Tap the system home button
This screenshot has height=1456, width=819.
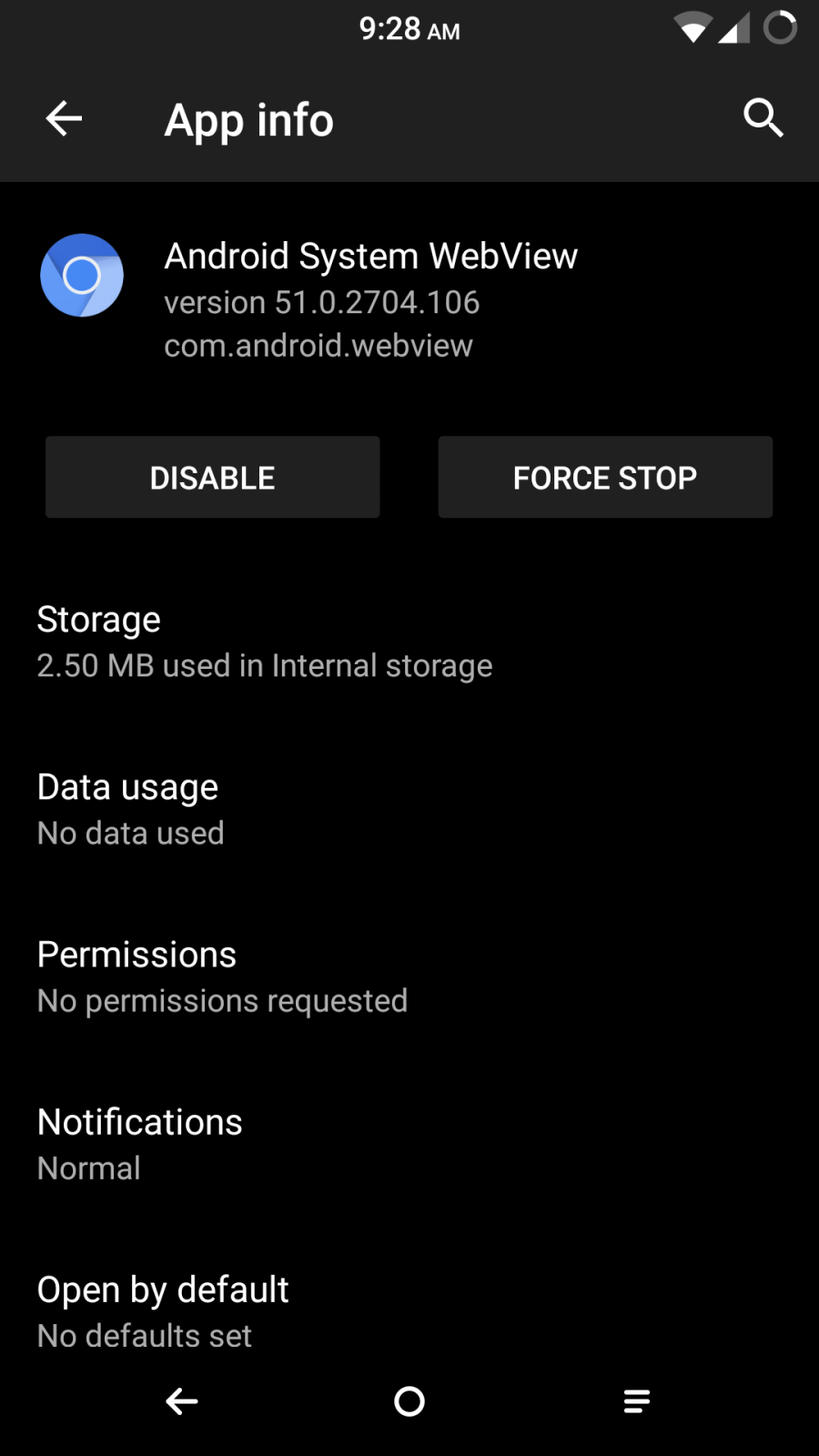[409, 1401]
